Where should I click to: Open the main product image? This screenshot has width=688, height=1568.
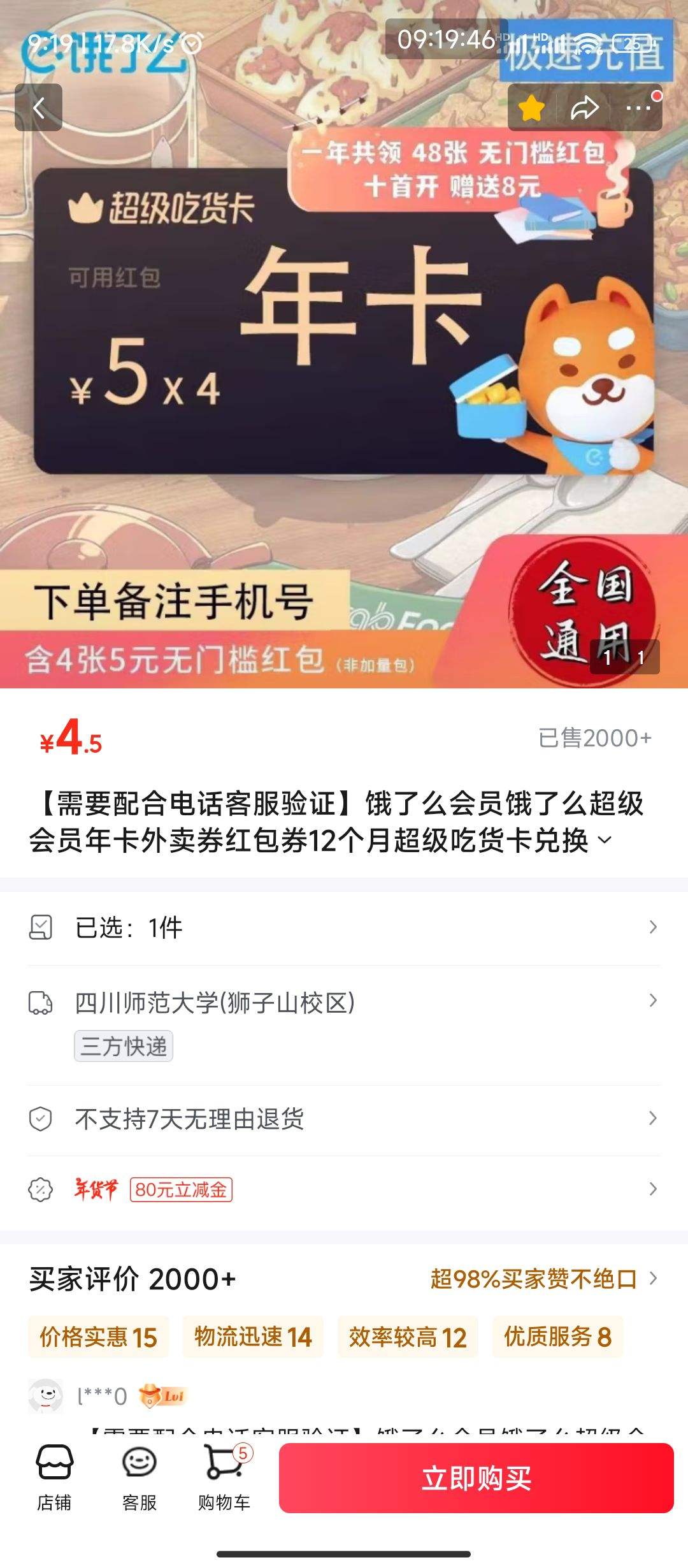point(344,382)
